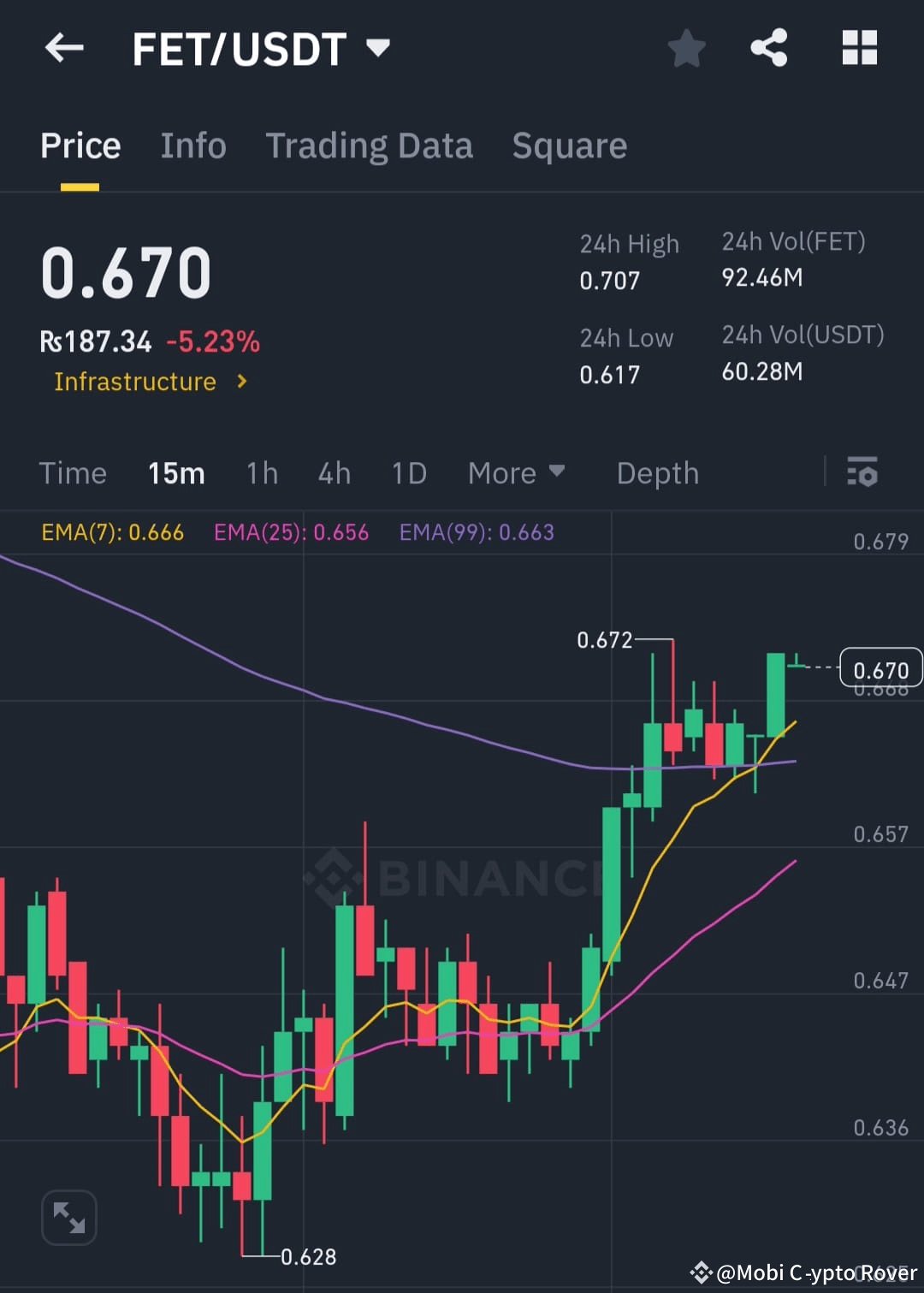The height and width of the screenshot is (1293, 924).
Task: Open the grid layout menu
Action: point(860,49)
